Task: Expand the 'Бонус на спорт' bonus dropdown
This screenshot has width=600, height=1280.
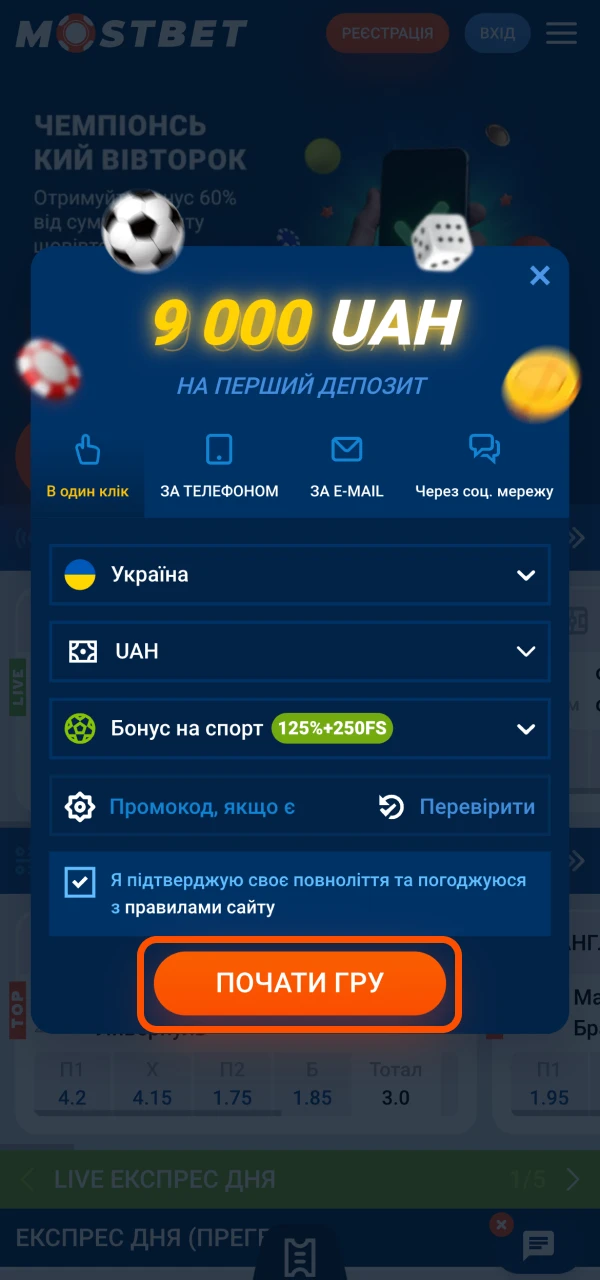Action: tap(300, 729)
